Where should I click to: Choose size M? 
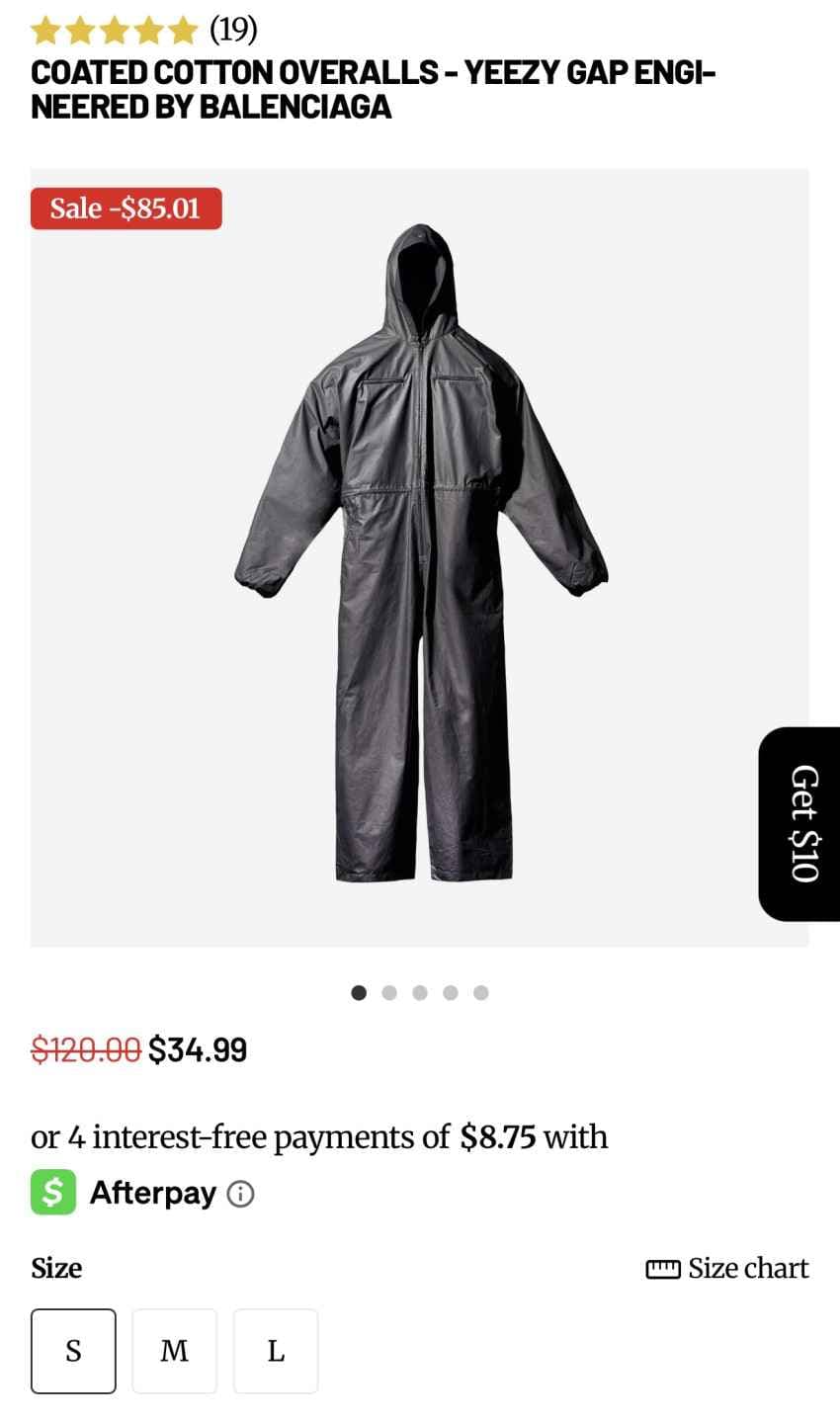(174, 1350)
